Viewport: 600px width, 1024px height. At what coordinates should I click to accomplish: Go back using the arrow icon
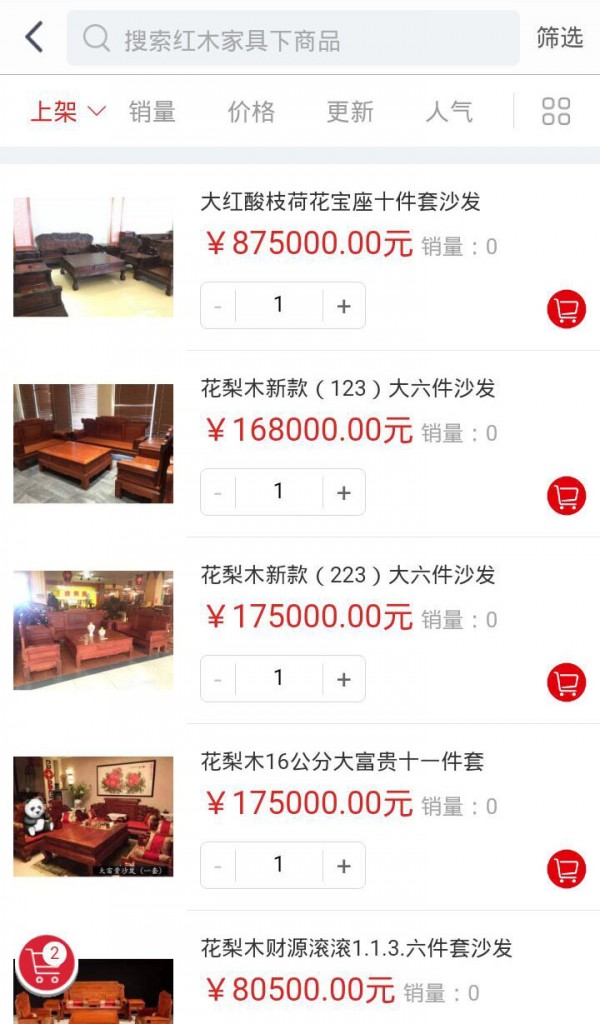click(34, 38)
